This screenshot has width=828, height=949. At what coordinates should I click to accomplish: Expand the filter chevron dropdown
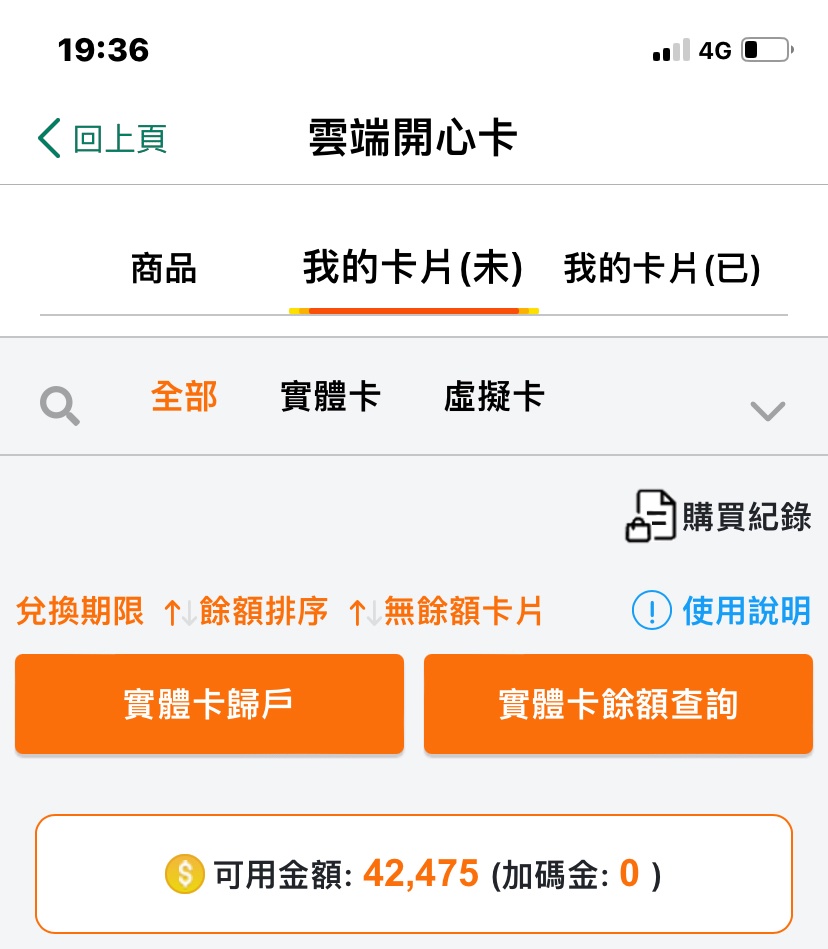click(x=767, y=410)
